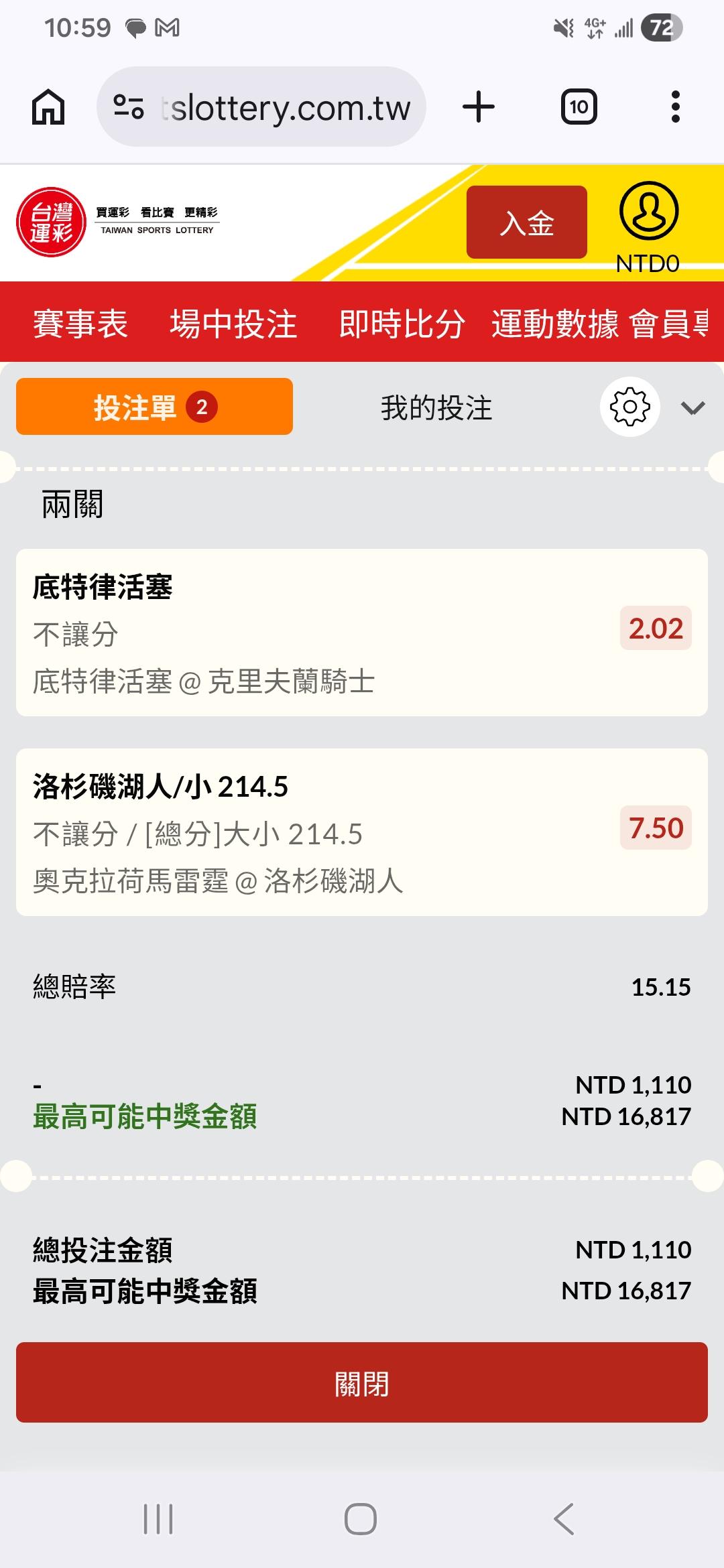Open 運動數據 sports data
Viewport: 724px width, 1568px height.
pos(555,324)
